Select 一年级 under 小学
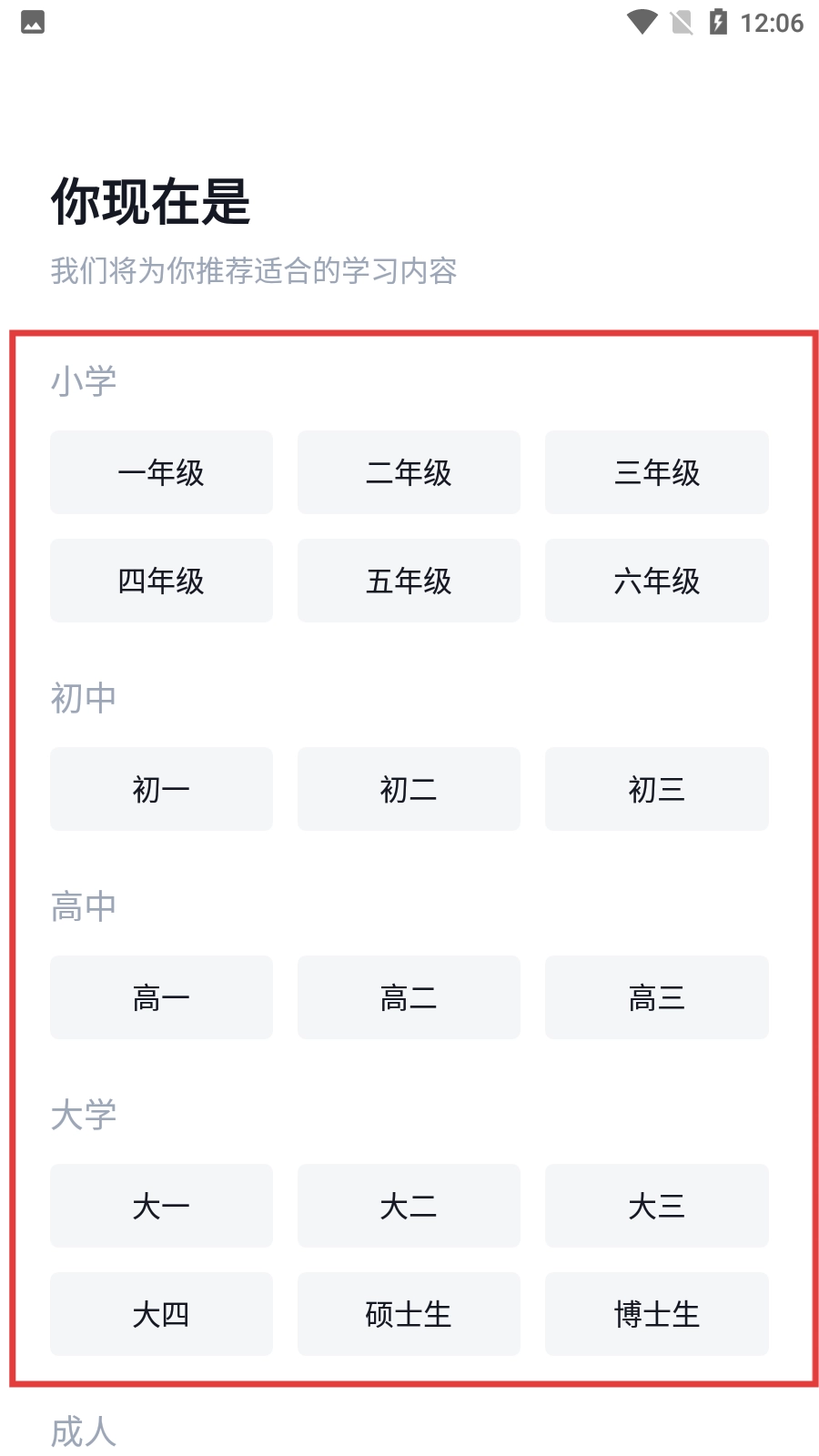The width and height of the screenshot is (819, 1456). pyautogui.click(x=161, y=472)
